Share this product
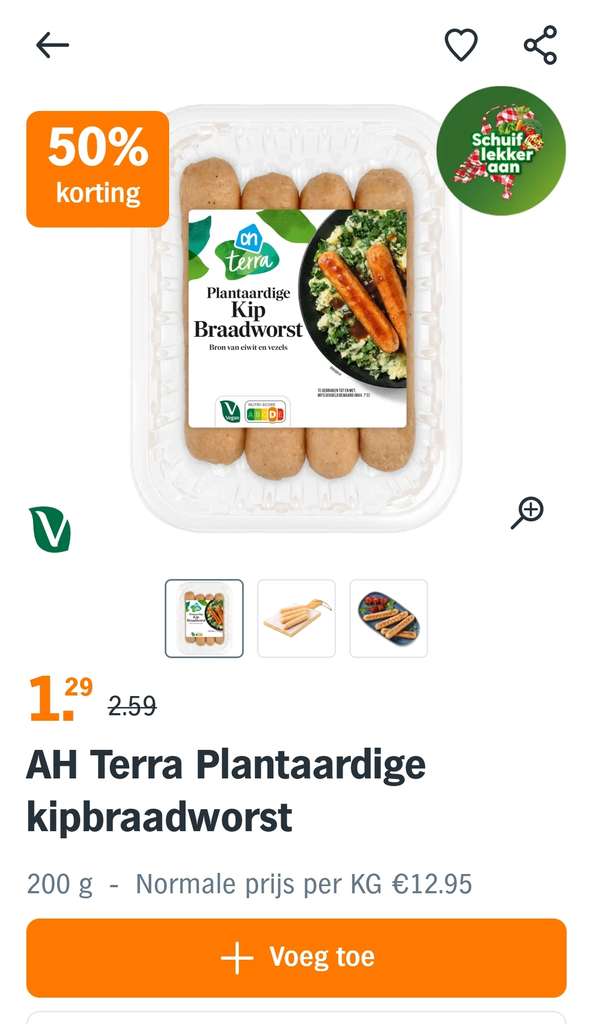 (541, 45)
